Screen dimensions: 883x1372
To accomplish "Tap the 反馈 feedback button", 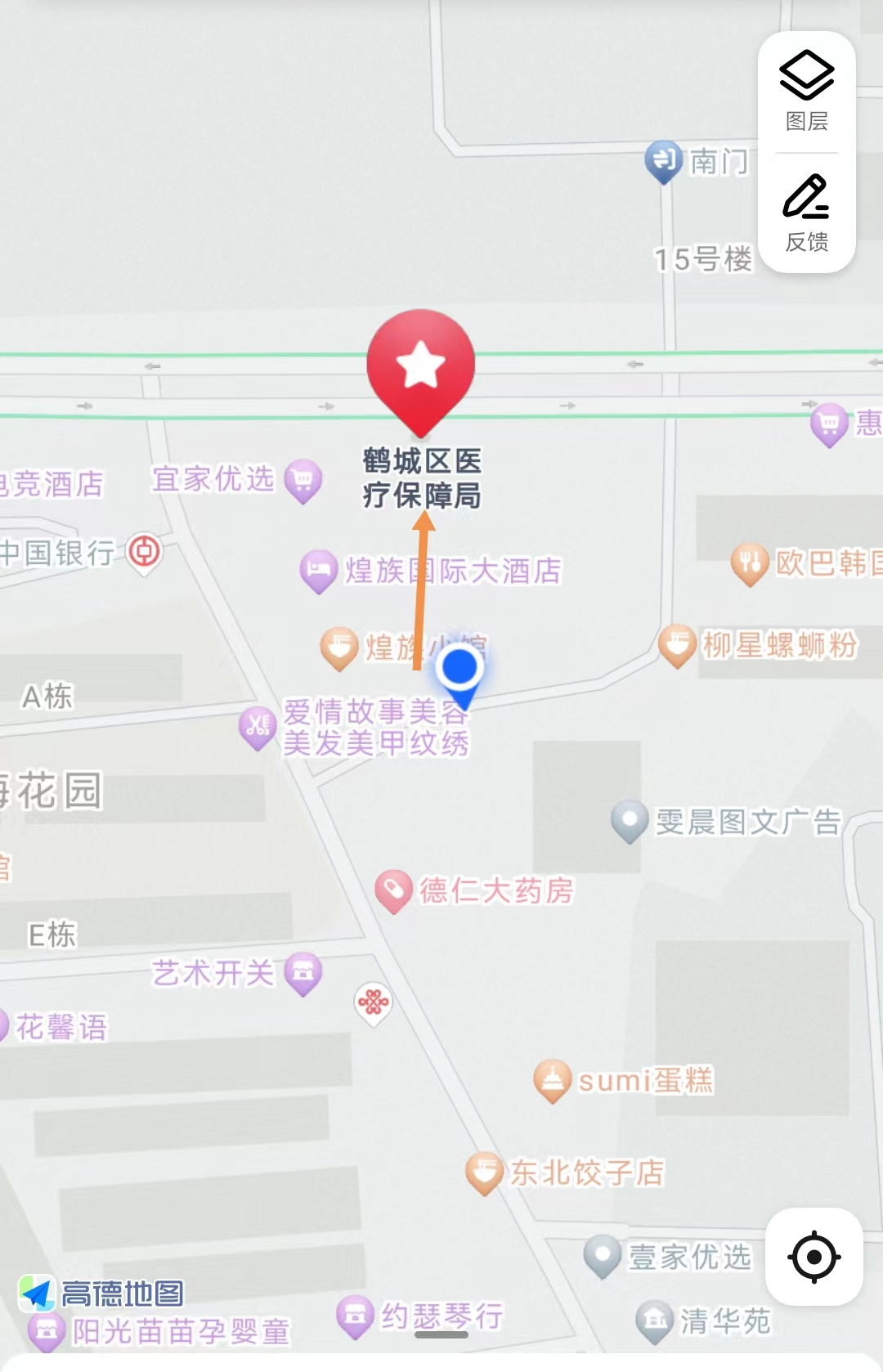I will pos(806,213).
